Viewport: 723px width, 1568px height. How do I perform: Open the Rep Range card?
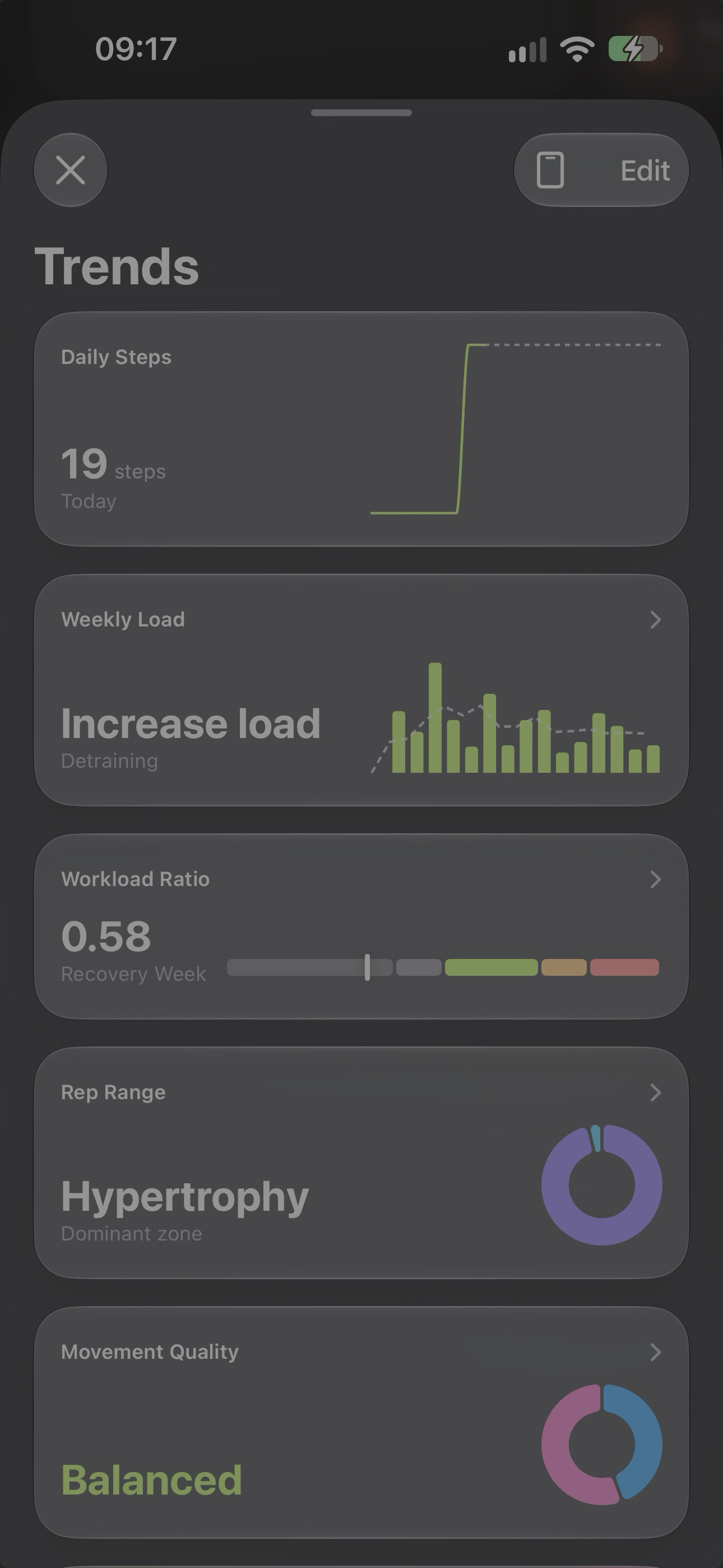coord(361,1163)
